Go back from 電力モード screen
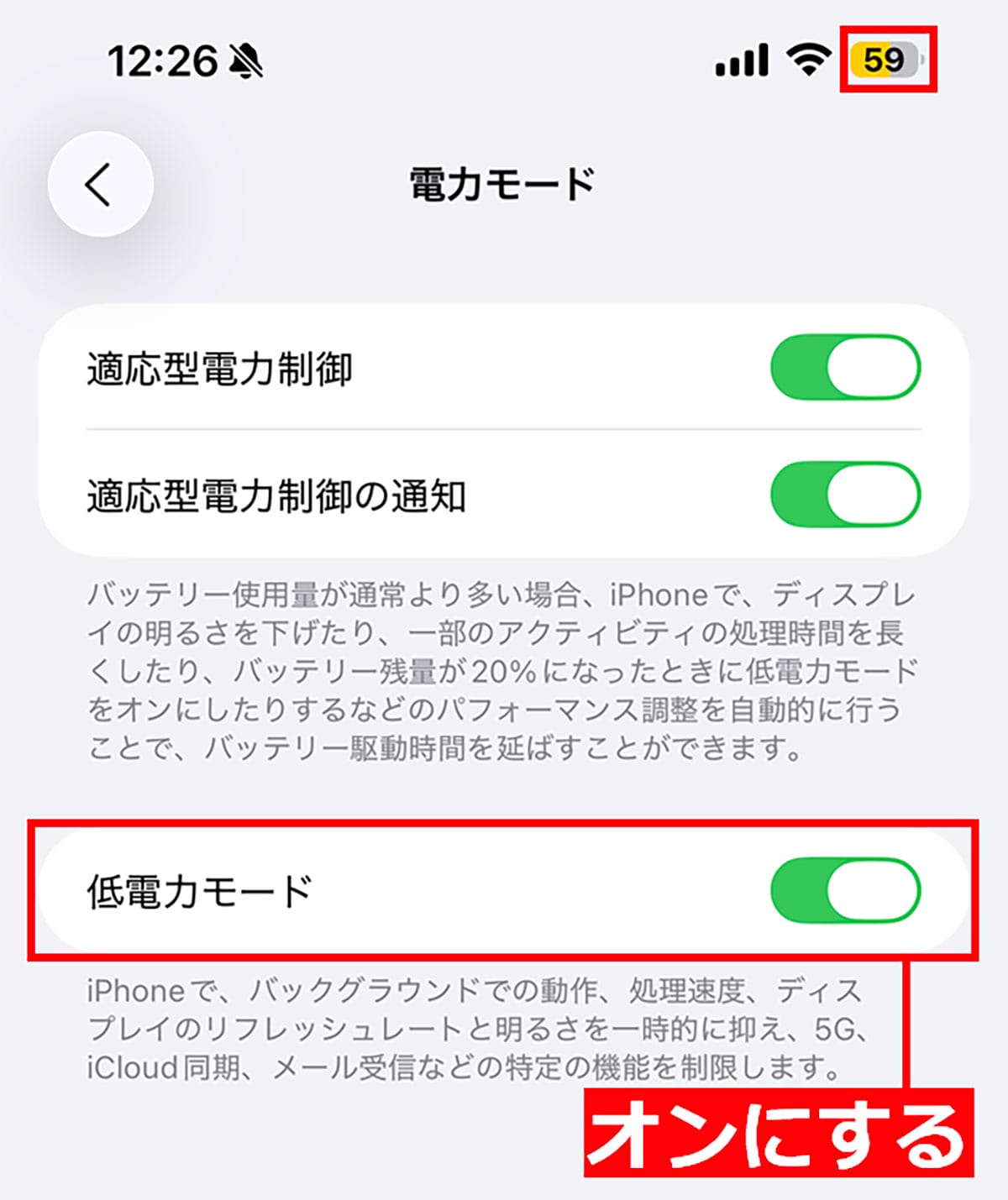 pyautogui.click(x=100, y=184)
